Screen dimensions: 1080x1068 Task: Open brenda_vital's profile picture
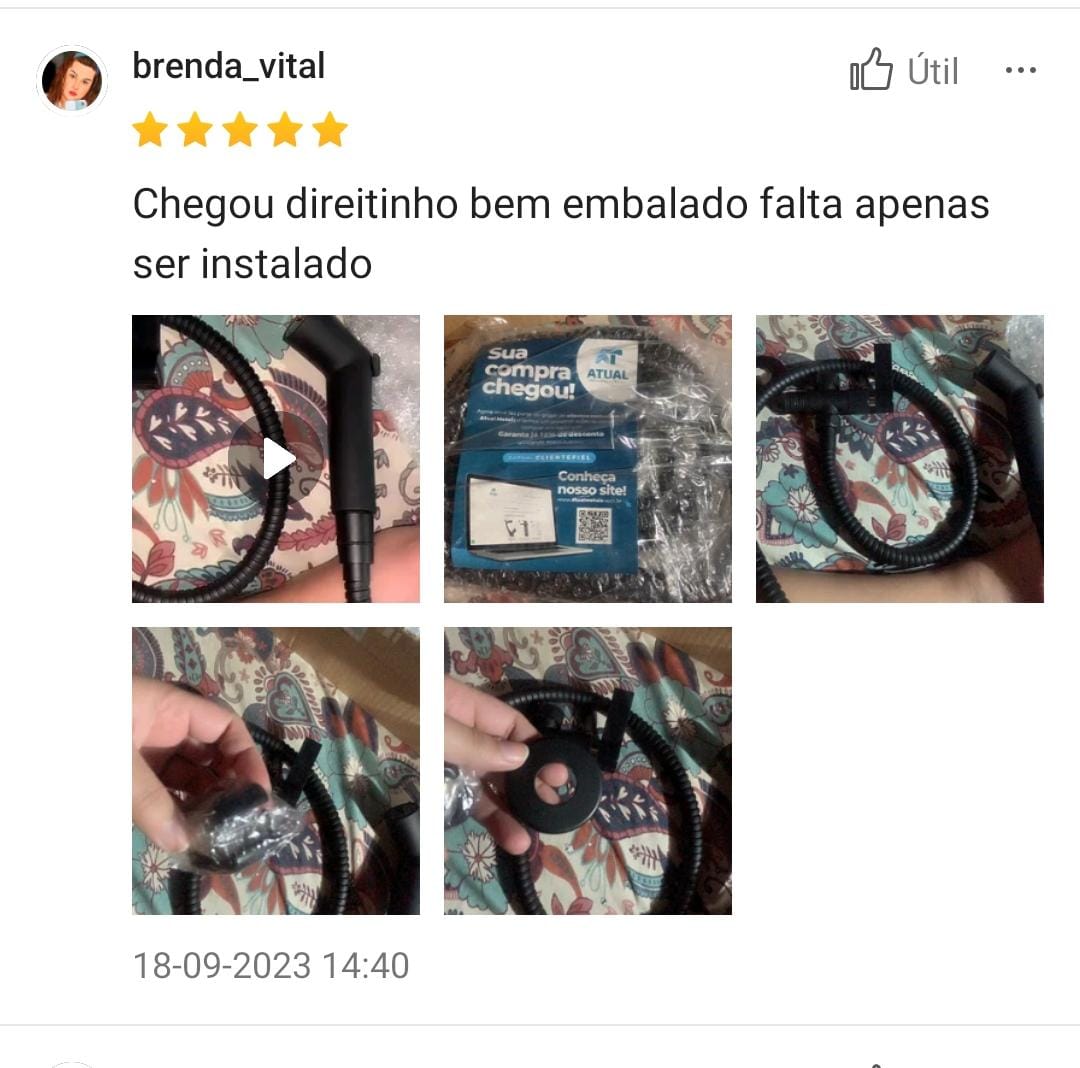(72, 79)
